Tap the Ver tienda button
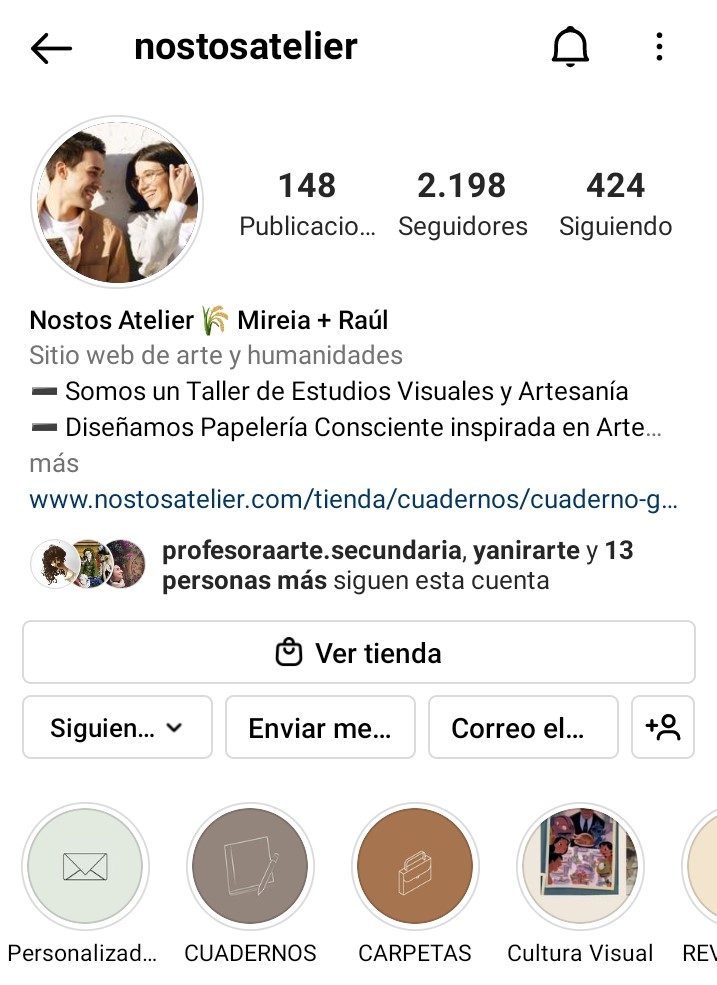This screenshot has height=985, width=717. click(358, 653)
